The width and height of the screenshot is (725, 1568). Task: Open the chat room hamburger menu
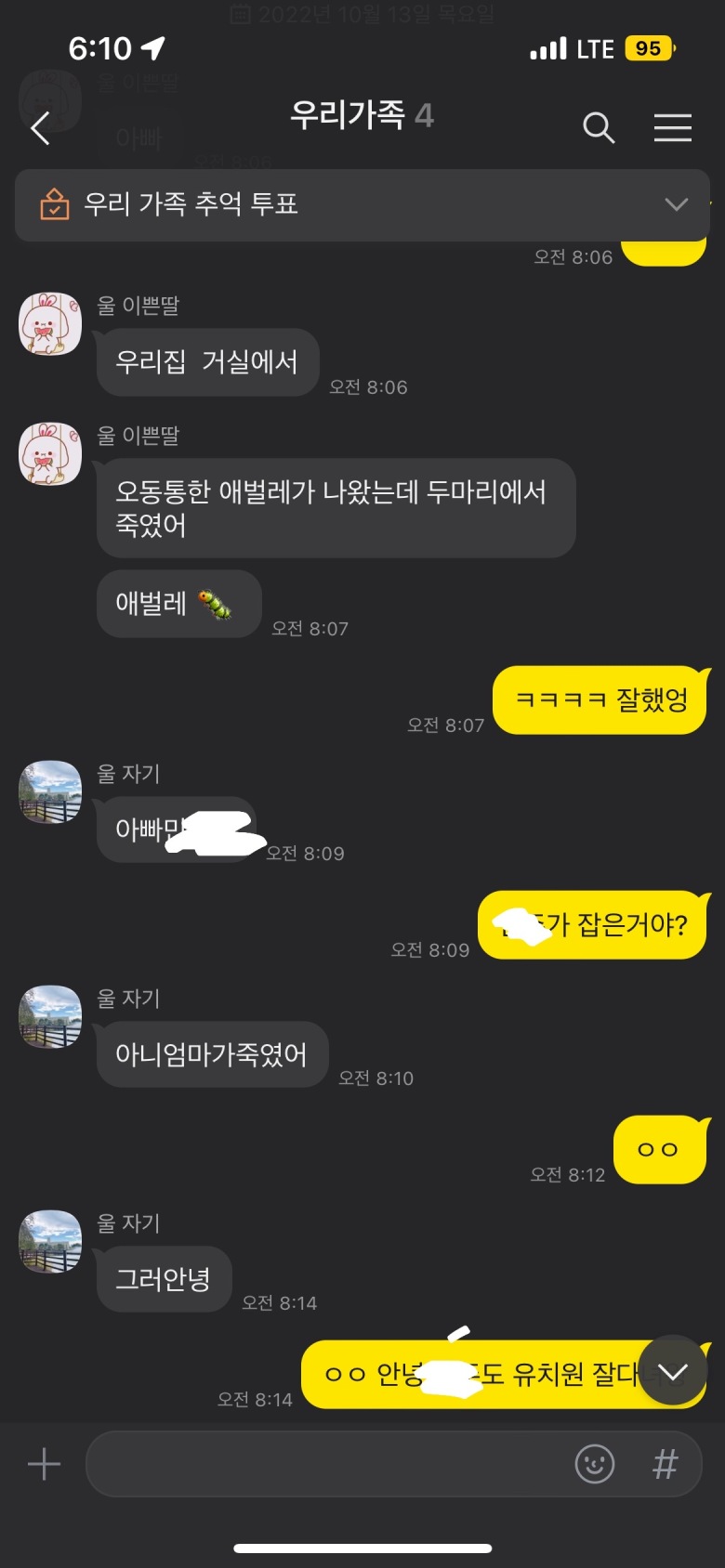coord(672,127)
